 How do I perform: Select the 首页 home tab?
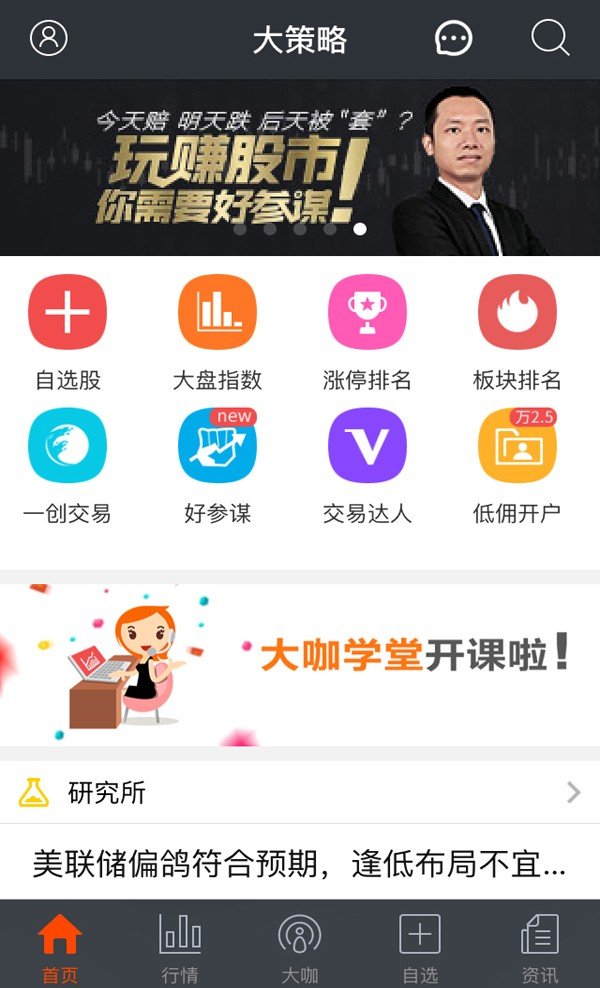(60, 945)
